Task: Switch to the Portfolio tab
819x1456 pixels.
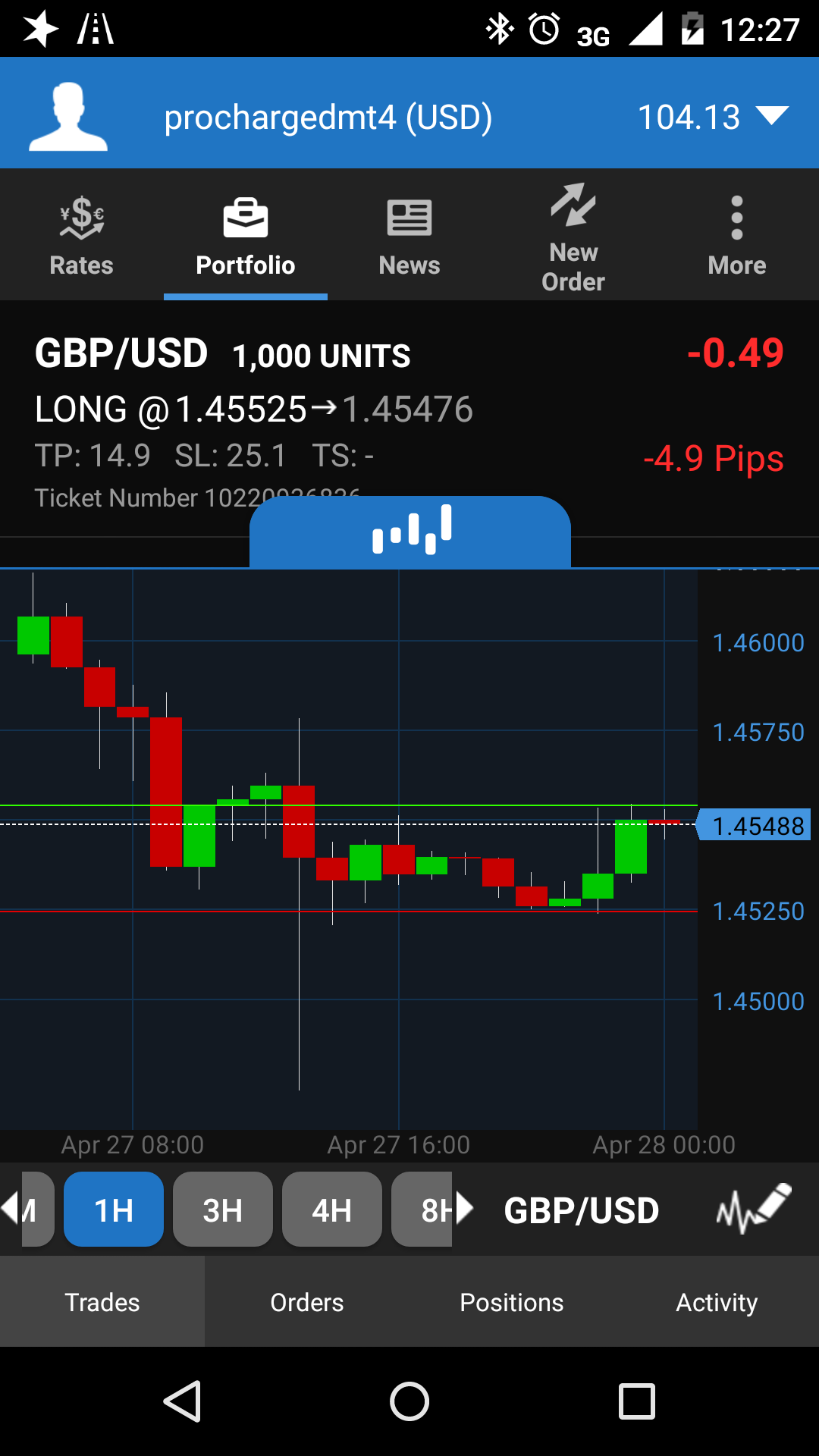Action: tap(245, 237)
